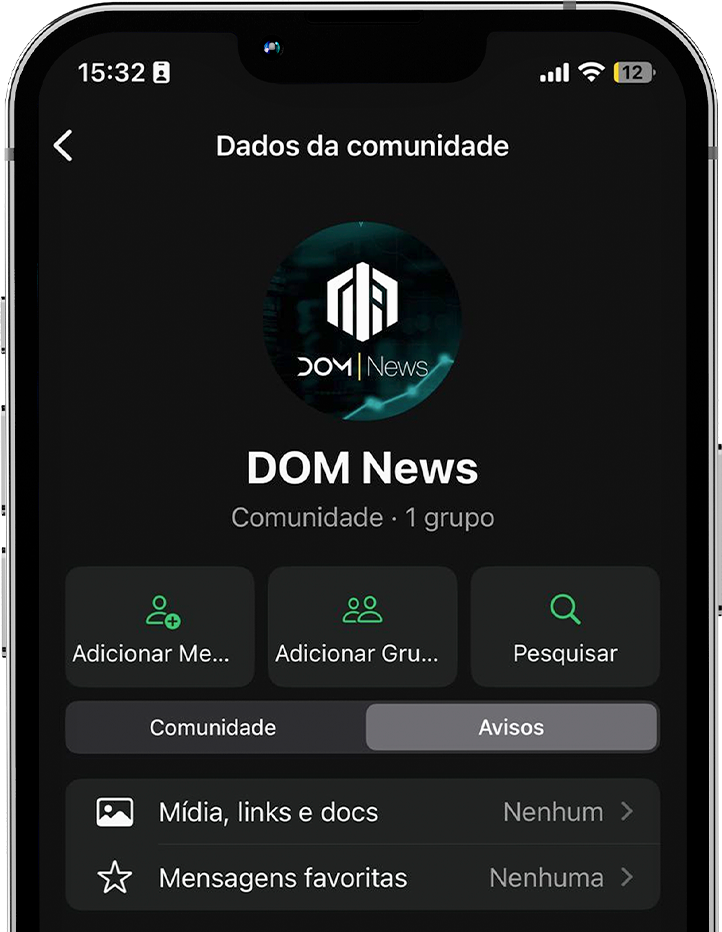The height and width of the screenshot is (932, 722).
Task: Tap the Adicionar Membros button
Action: (x=160, y=627)
